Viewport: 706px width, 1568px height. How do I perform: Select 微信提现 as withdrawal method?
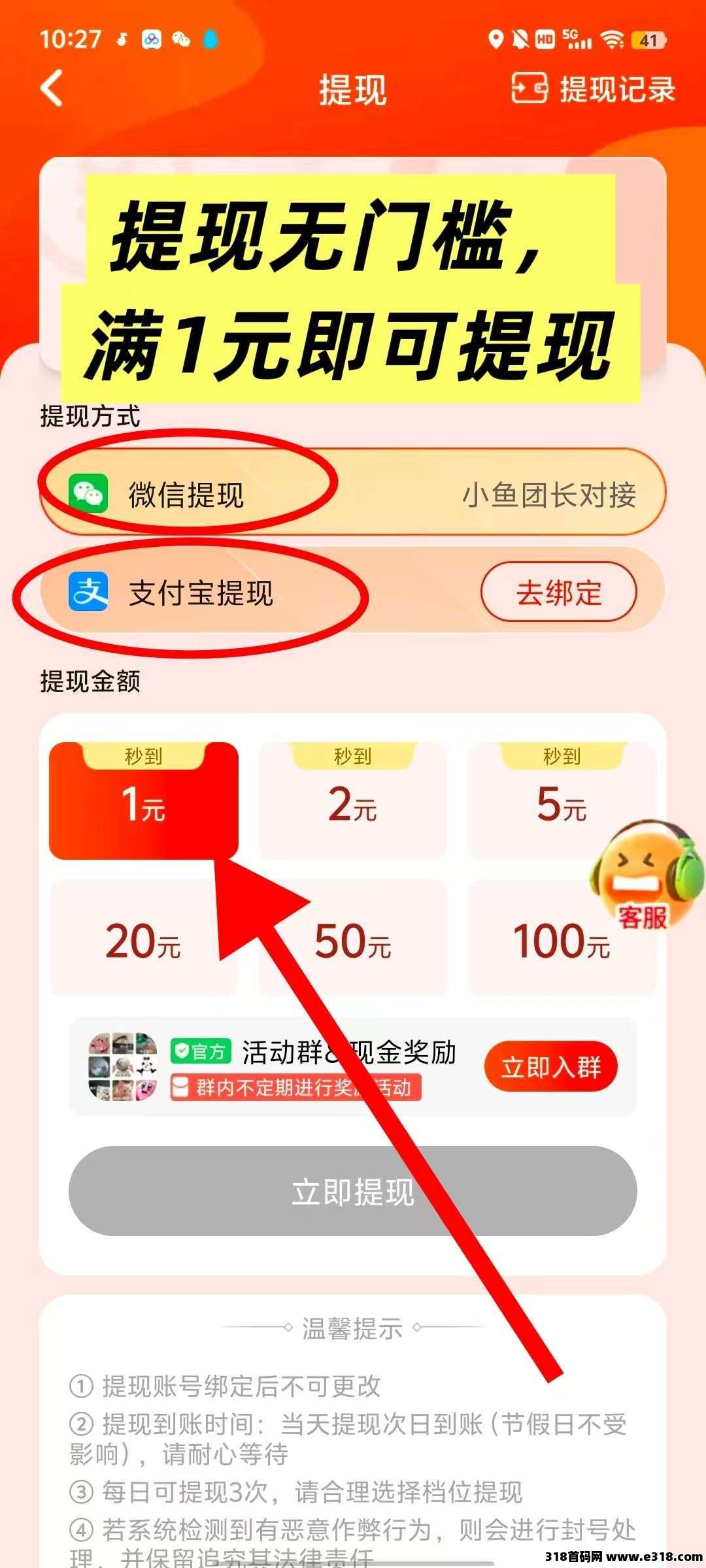[186, 495]
